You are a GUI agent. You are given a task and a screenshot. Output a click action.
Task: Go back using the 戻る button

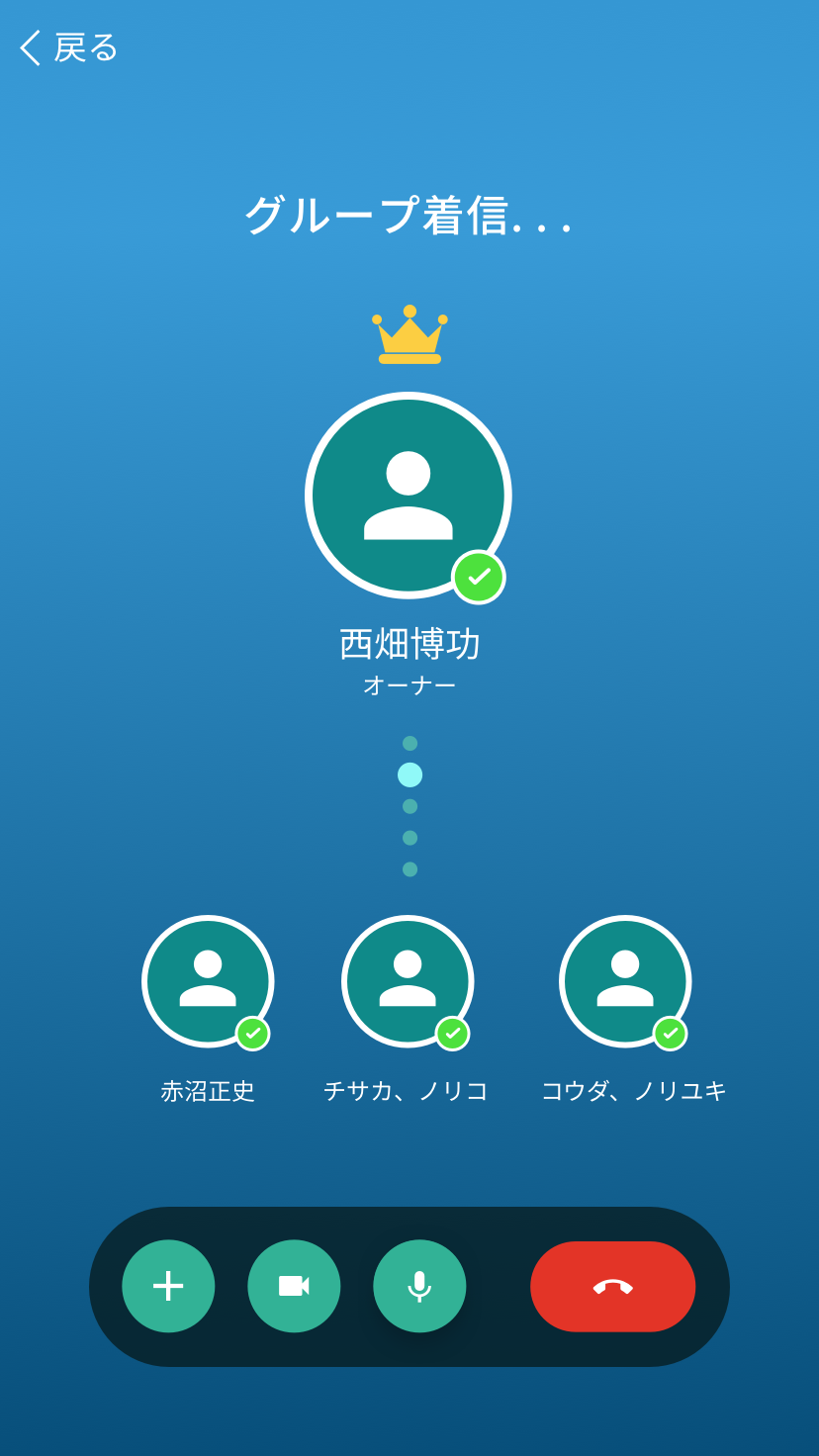(69, 47)
